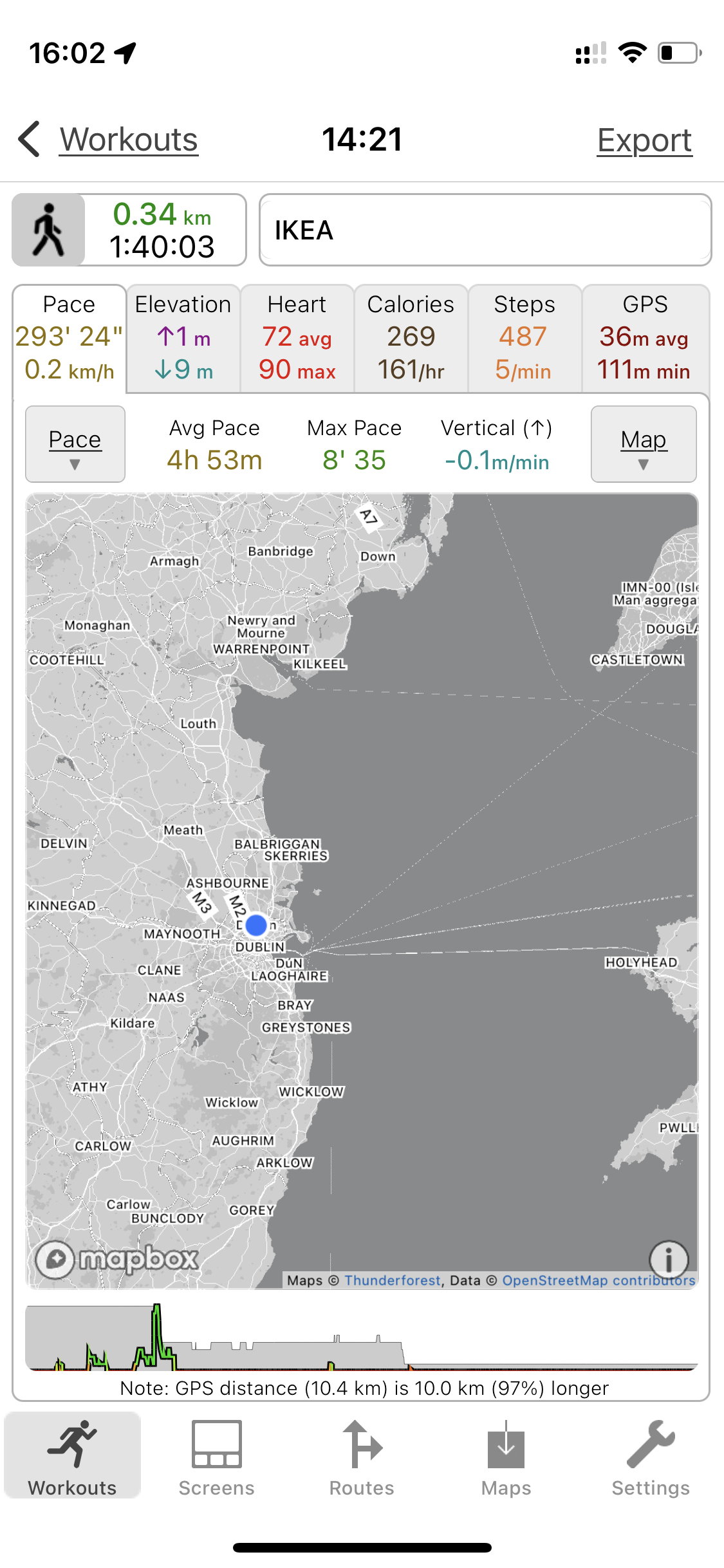Viewport: 724px width, 1568px height.
Task: Change the walking activity type icon
Action: pyautogui.click(x=48, y=230)
